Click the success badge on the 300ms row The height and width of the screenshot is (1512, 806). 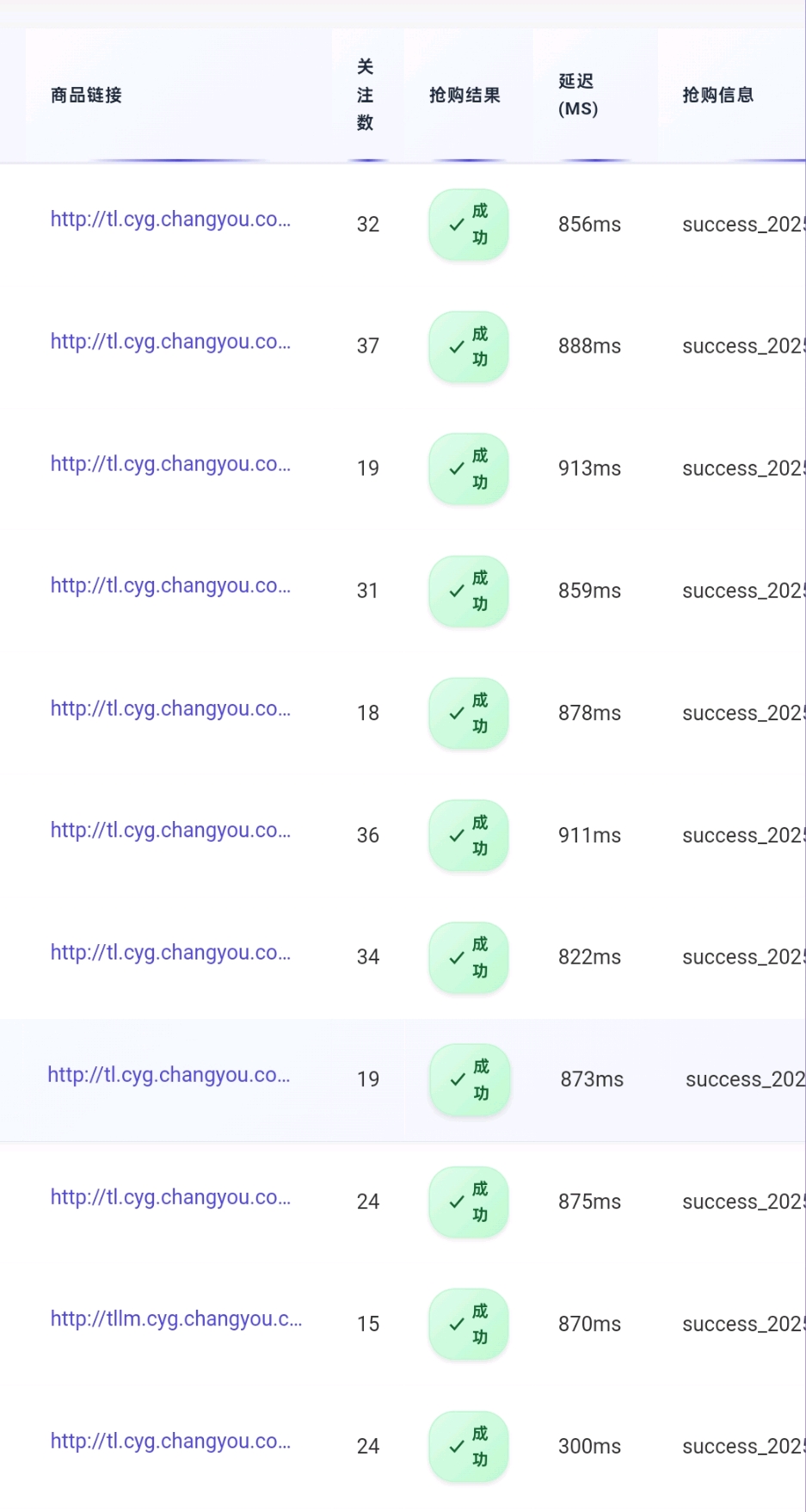pos(468,1447)
